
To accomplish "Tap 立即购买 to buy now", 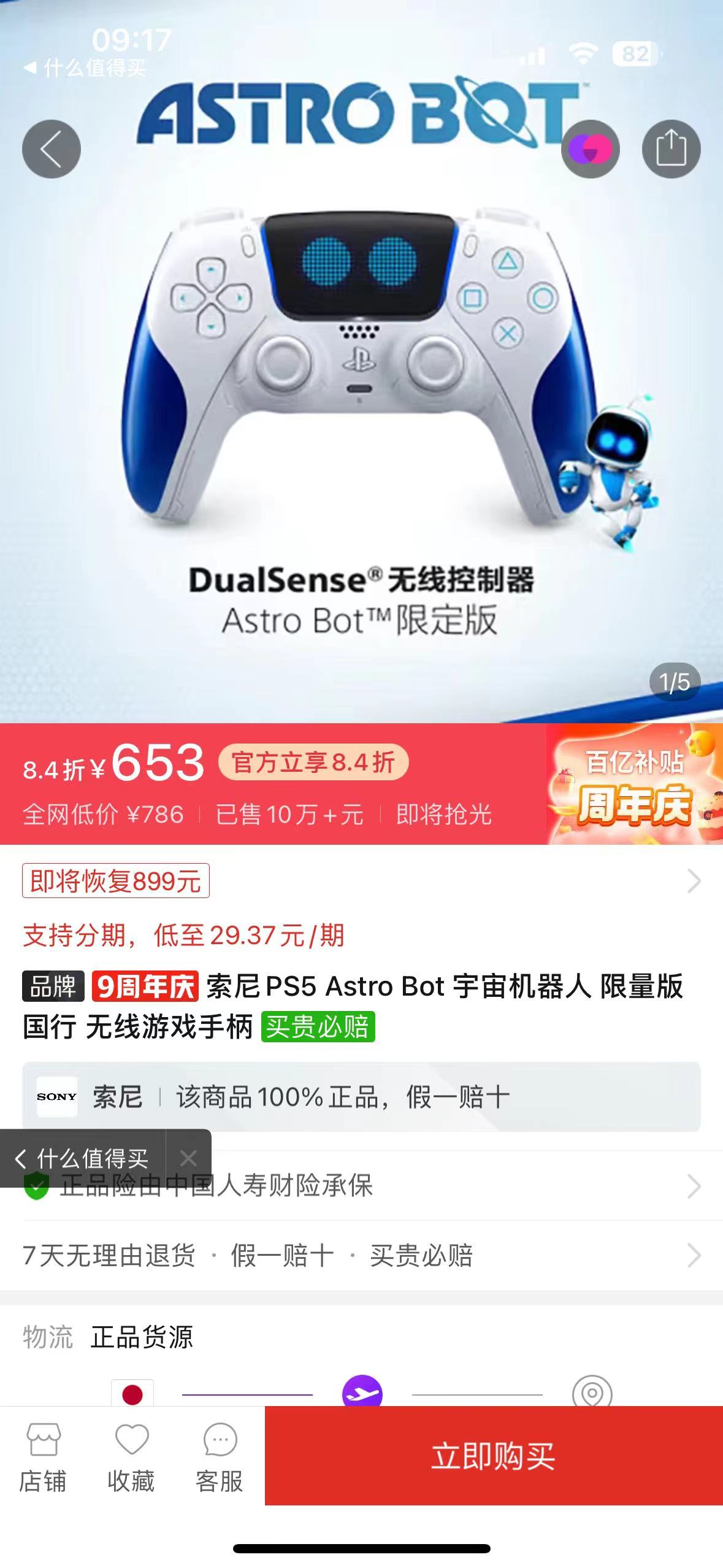I will 493,1456.
